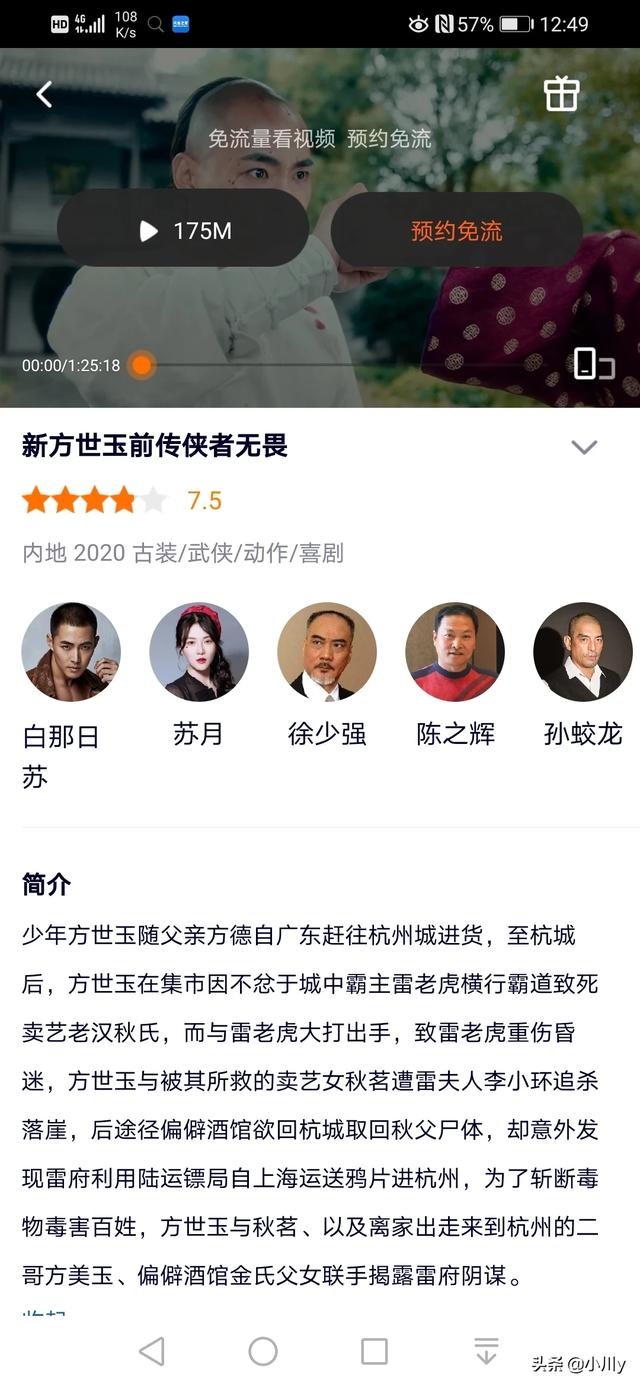View actress 苏月's profile
640x1387 pixels.
(x=199, y=652)
